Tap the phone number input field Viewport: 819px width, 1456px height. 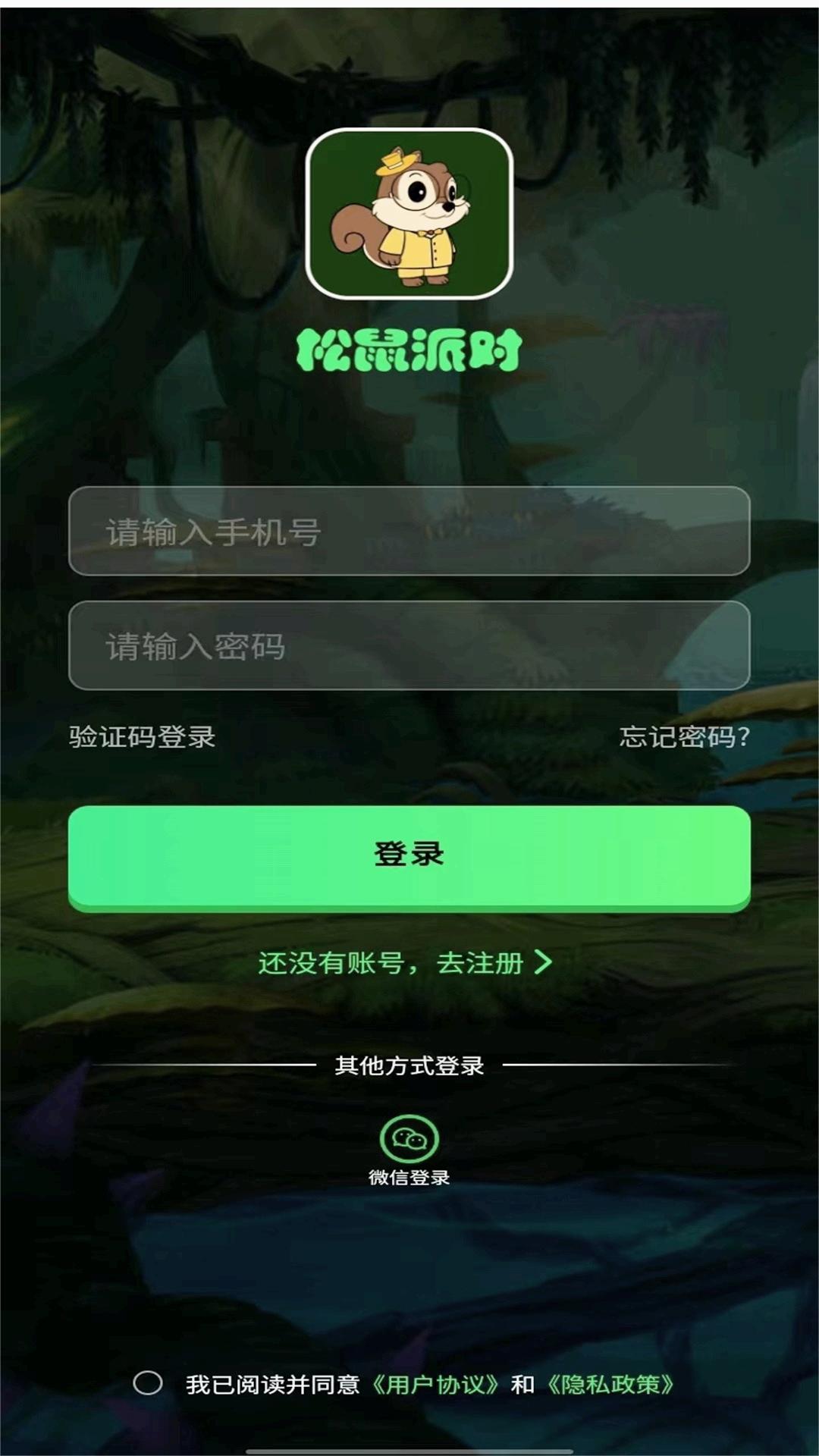pos(409,531)
